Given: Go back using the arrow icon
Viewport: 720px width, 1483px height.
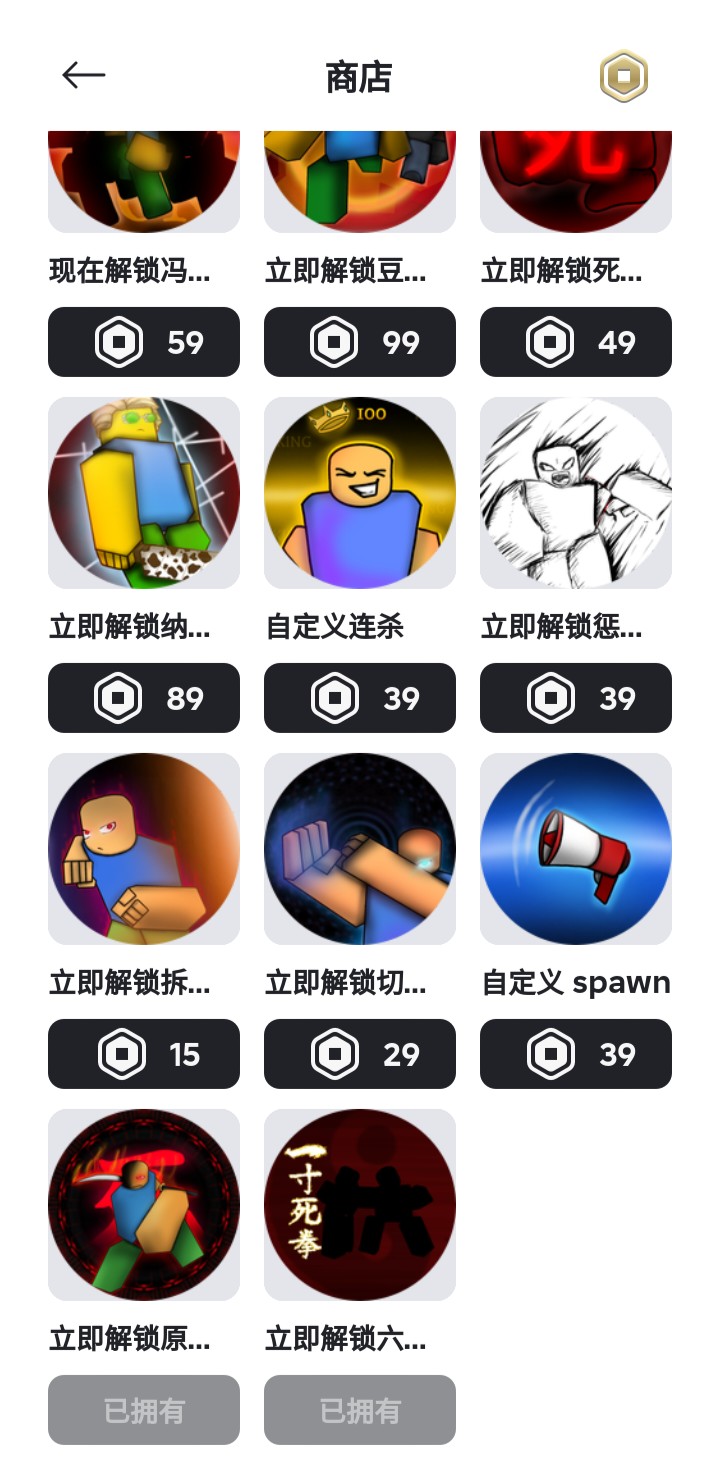Looking at the screenshot, I should (x=83, y=75).
